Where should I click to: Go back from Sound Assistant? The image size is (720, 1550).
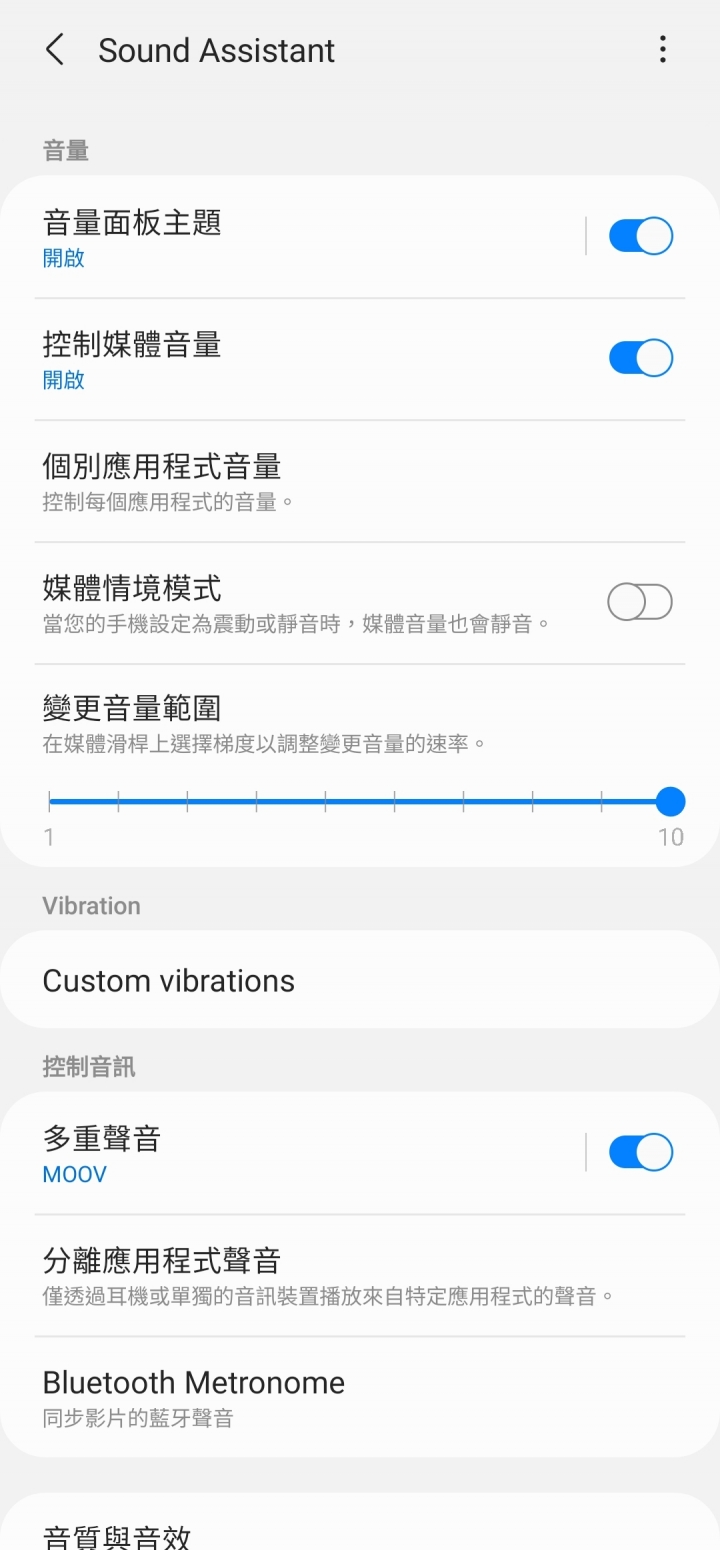(55, 50)
